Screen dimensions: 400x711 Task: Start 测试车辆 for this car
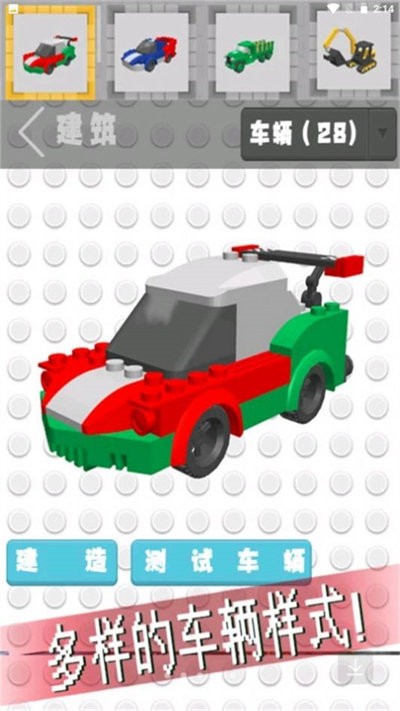point(221,562)
